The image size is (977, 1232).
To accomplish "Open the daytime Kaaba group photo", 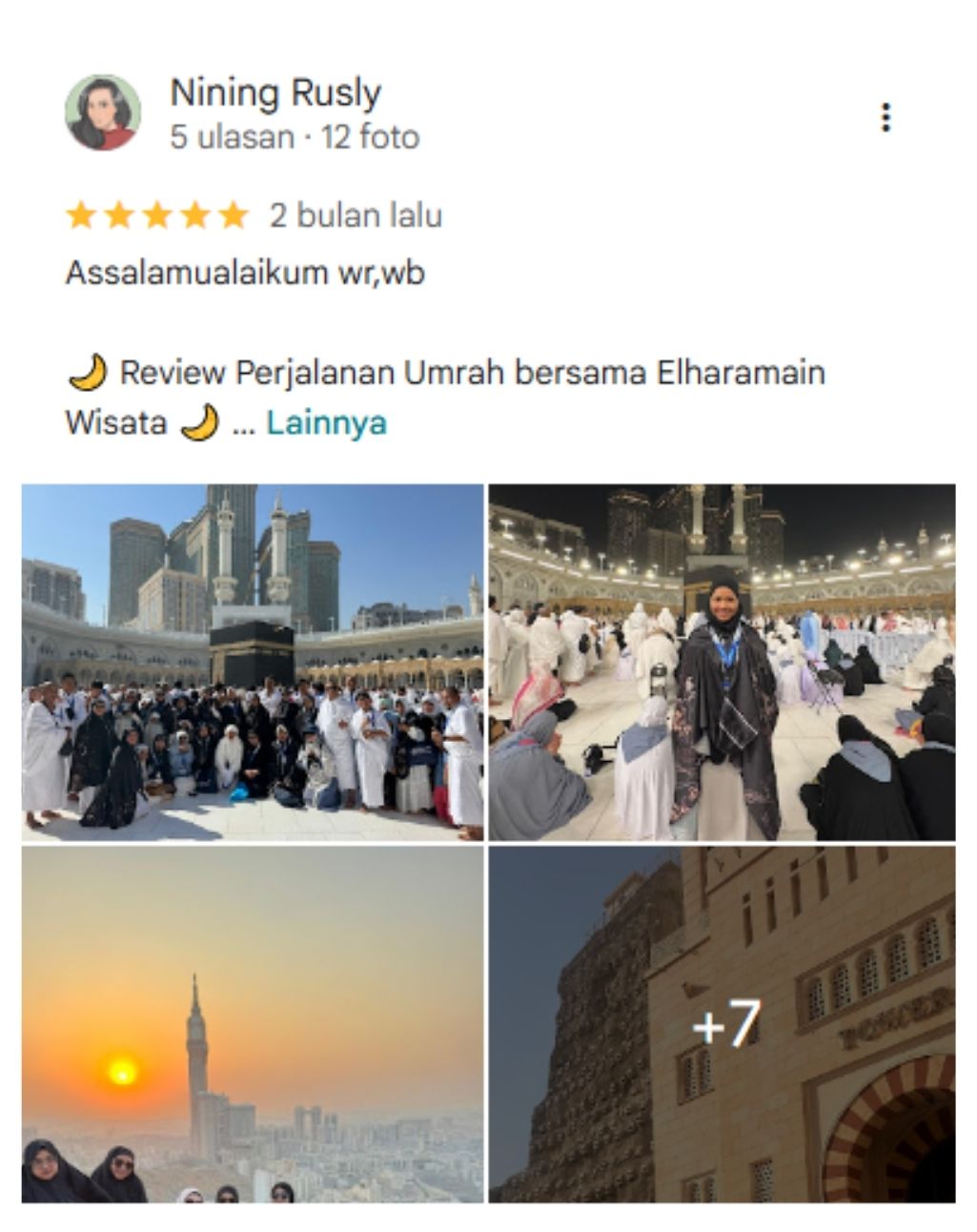I will point(253,662).
